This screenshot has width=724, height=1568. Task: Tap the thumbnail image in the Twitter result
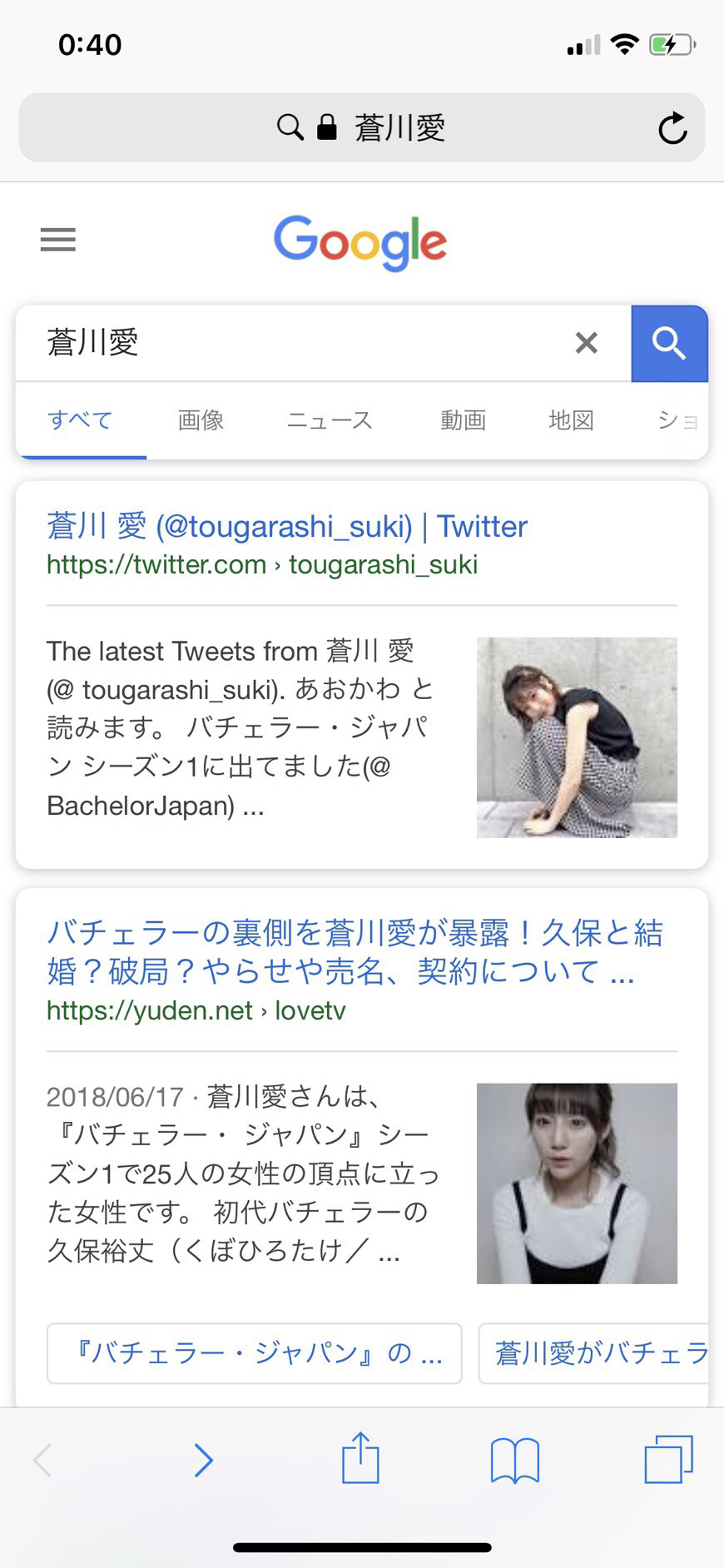coord(577,737)
